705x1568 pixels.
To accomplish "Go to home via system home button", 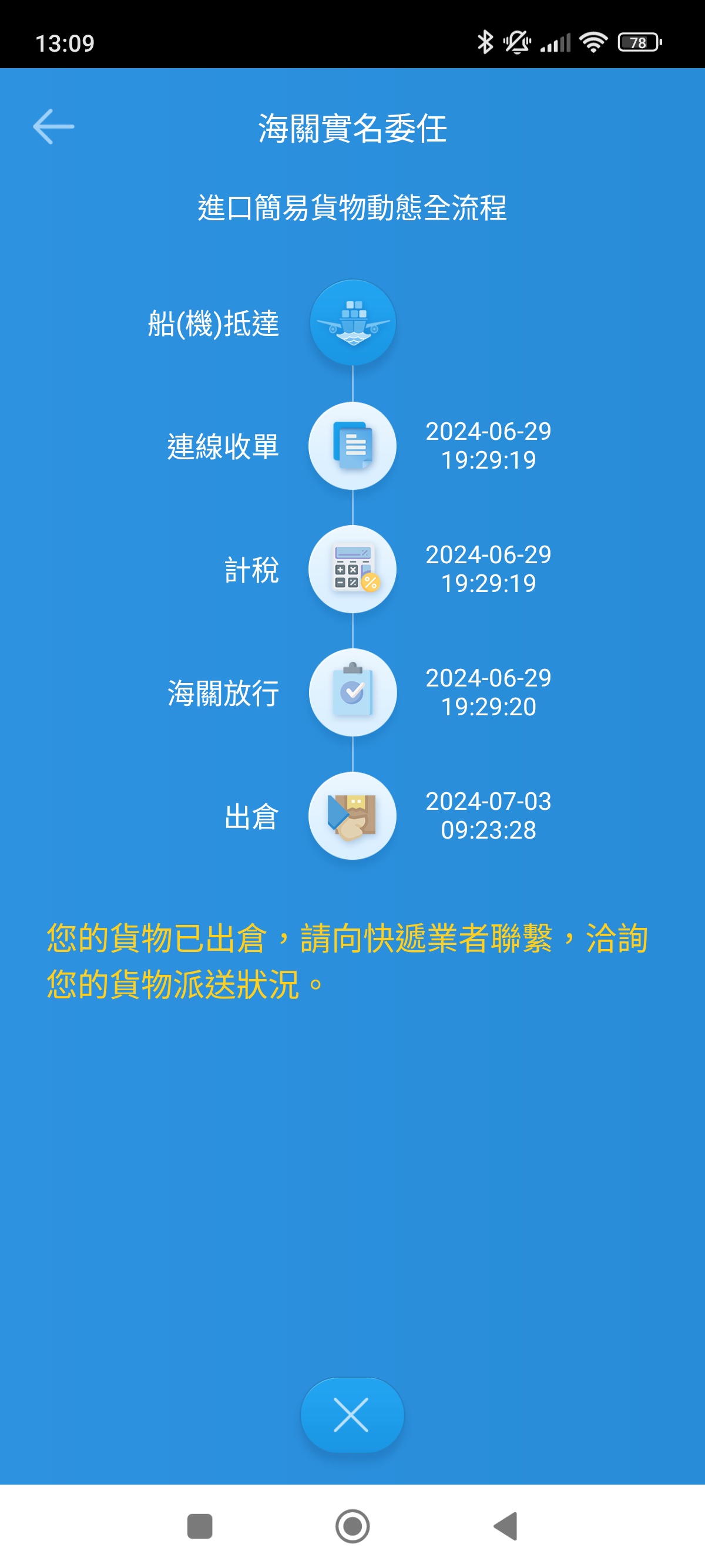I will pos(352,1526).
